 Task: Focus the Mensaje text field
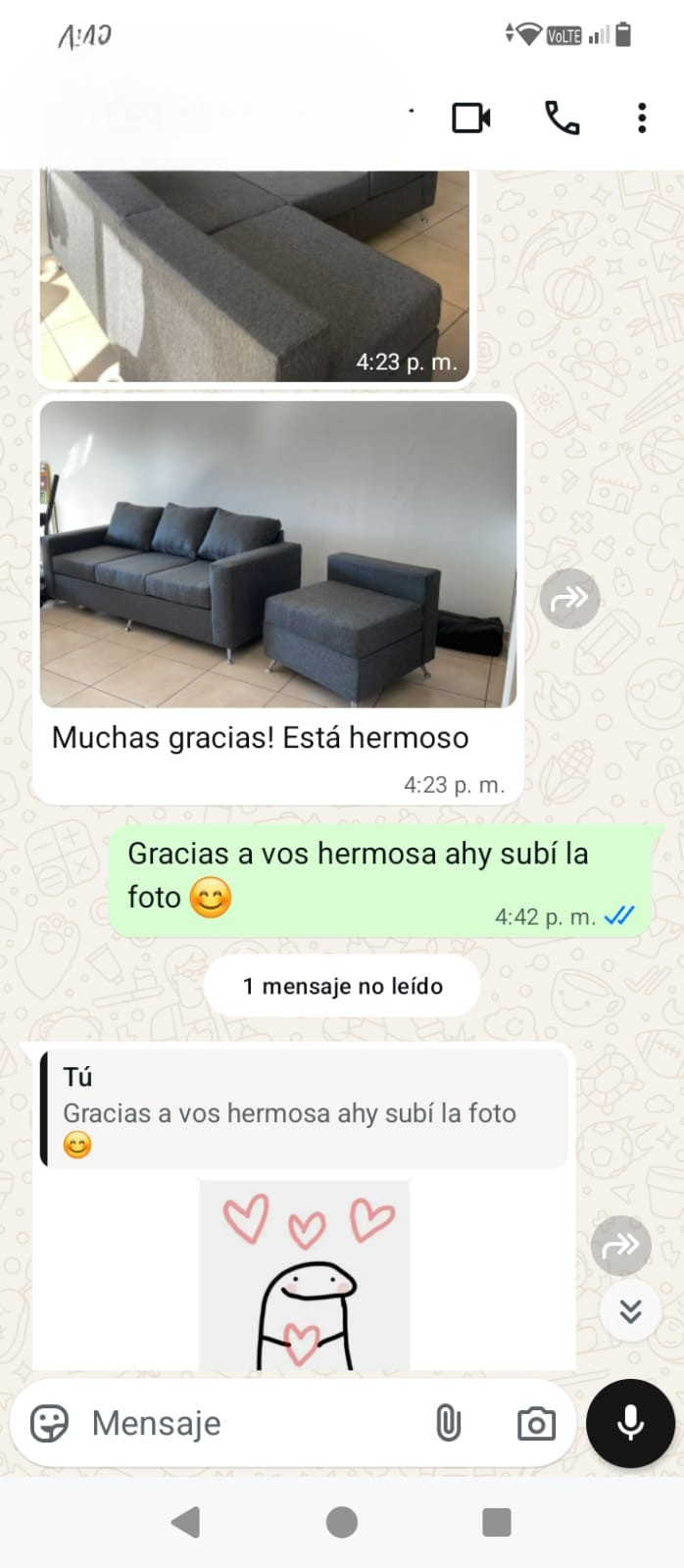tap(245, 1423)
